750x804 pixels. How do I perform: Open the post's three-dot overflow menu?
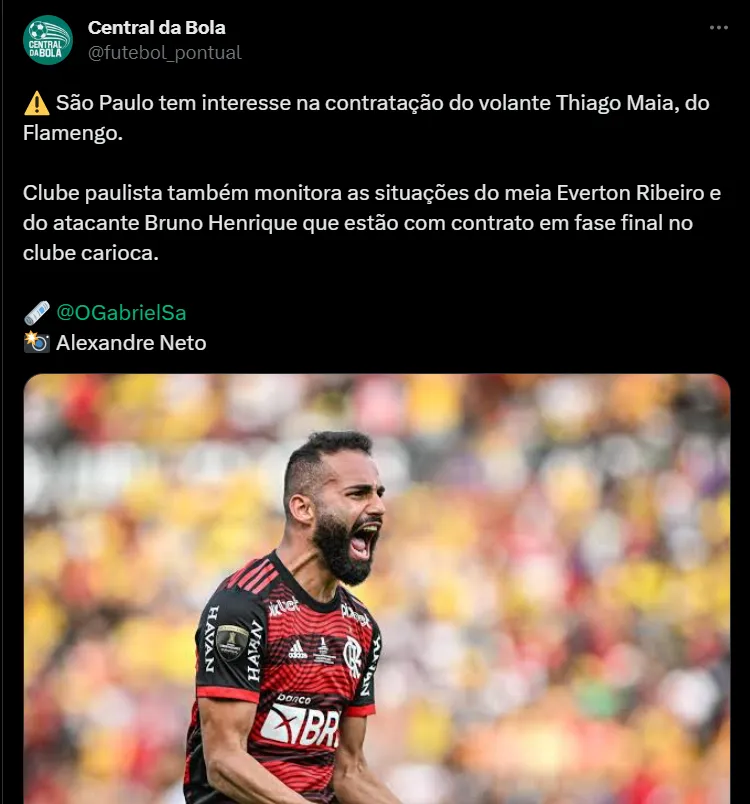(718, 28)
